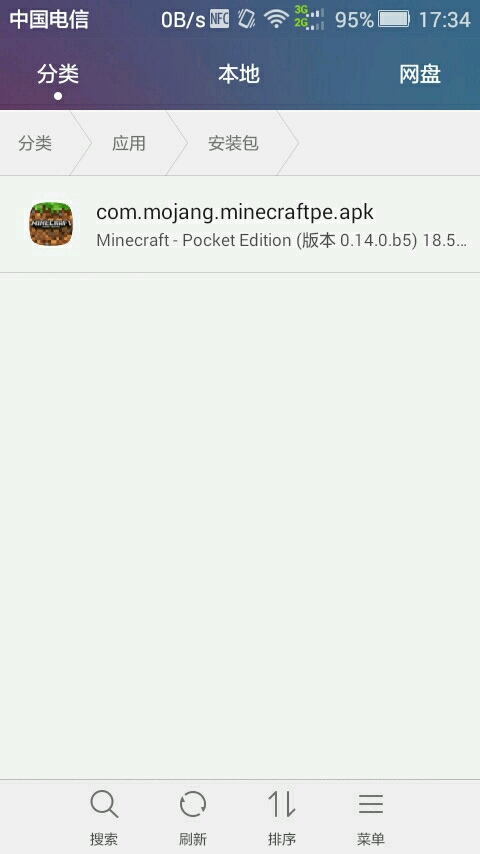Open com.mojang.minecraftpe.apk file
The width and height of the screenshot is (480, 854).
240,224
